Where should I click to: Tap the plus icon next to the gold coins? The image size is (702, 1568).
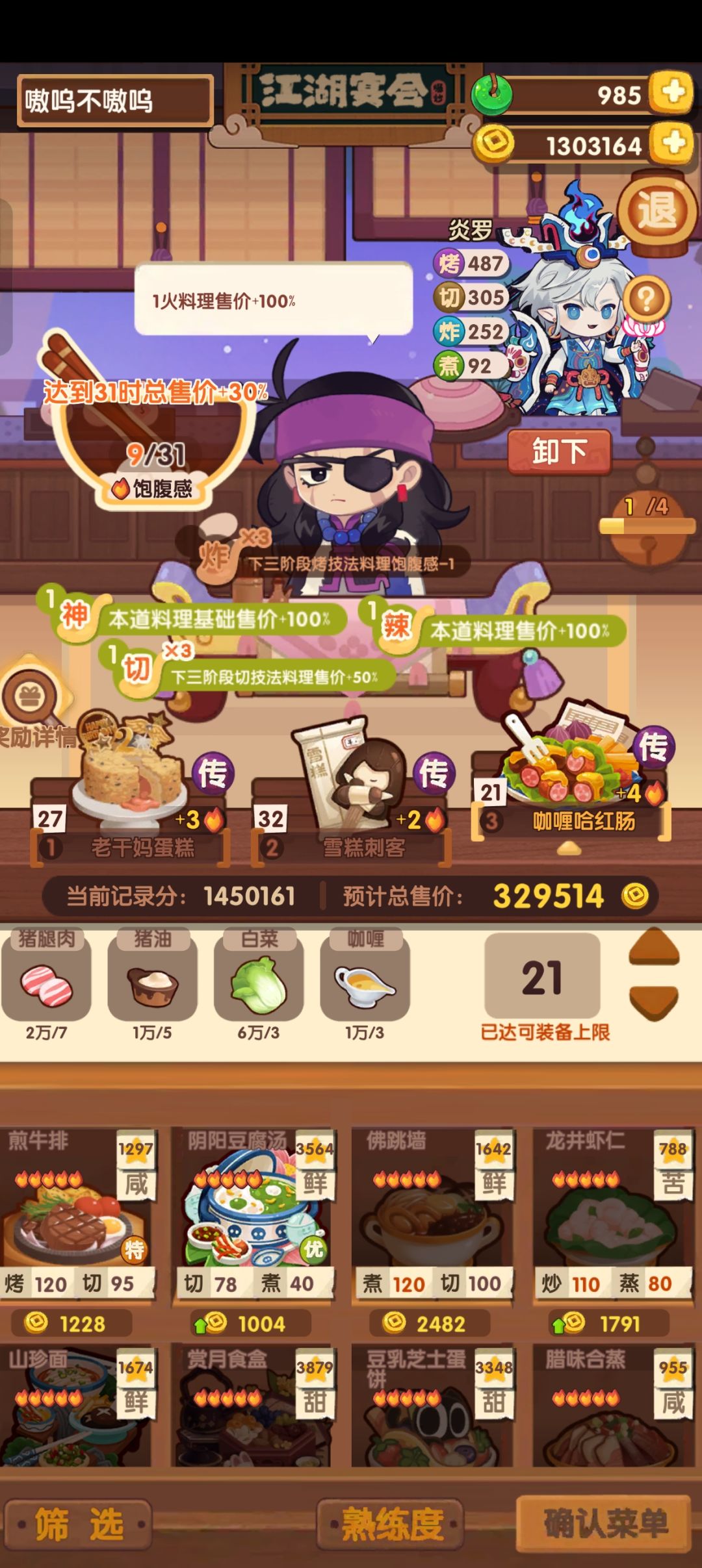(669, 144)
